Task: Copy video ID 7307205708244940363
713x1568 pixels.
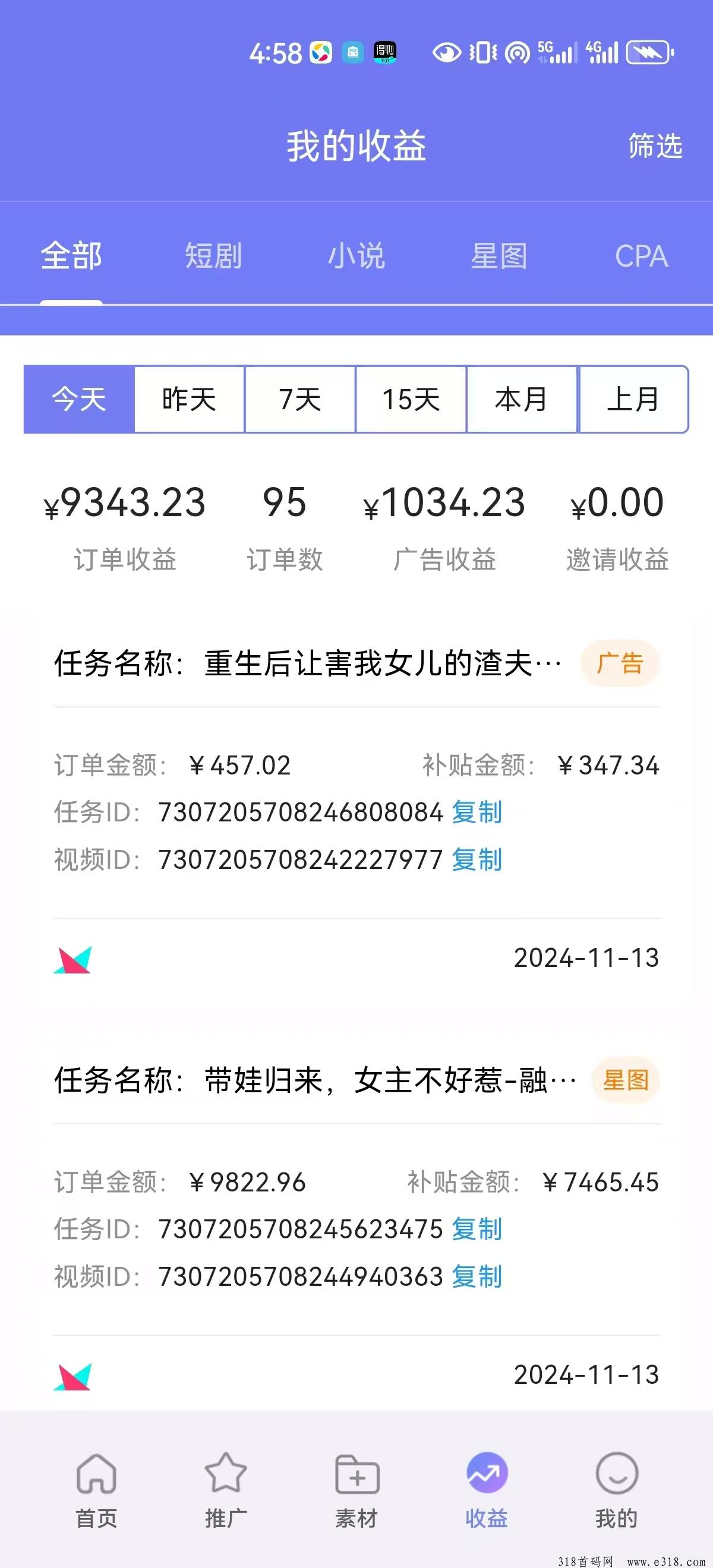Action: [477, 1276]
